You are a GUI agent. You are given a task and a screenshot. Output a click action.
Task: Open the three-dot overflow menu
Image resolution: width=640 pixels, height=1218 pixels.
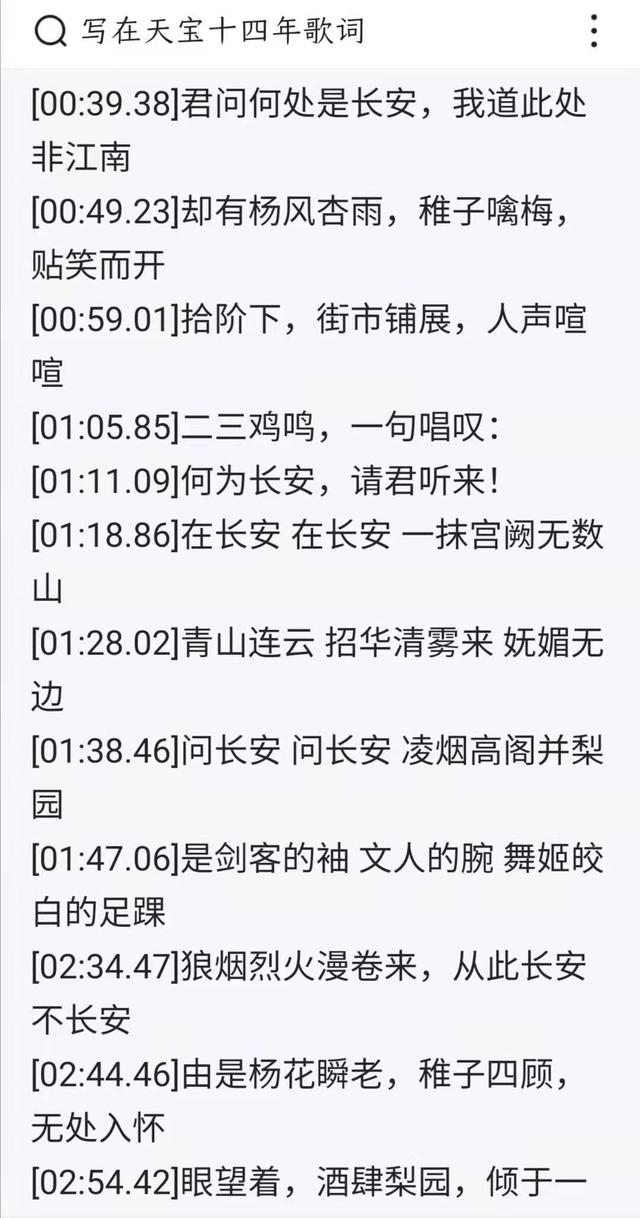point(594,32)
